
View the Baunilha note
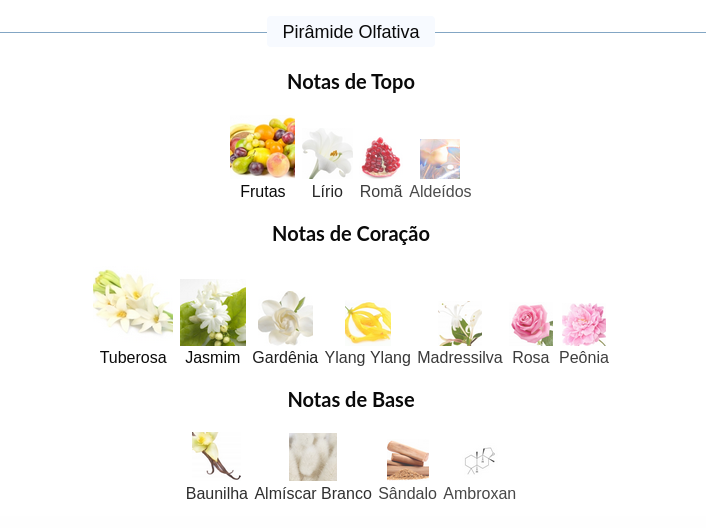[217, 467]
